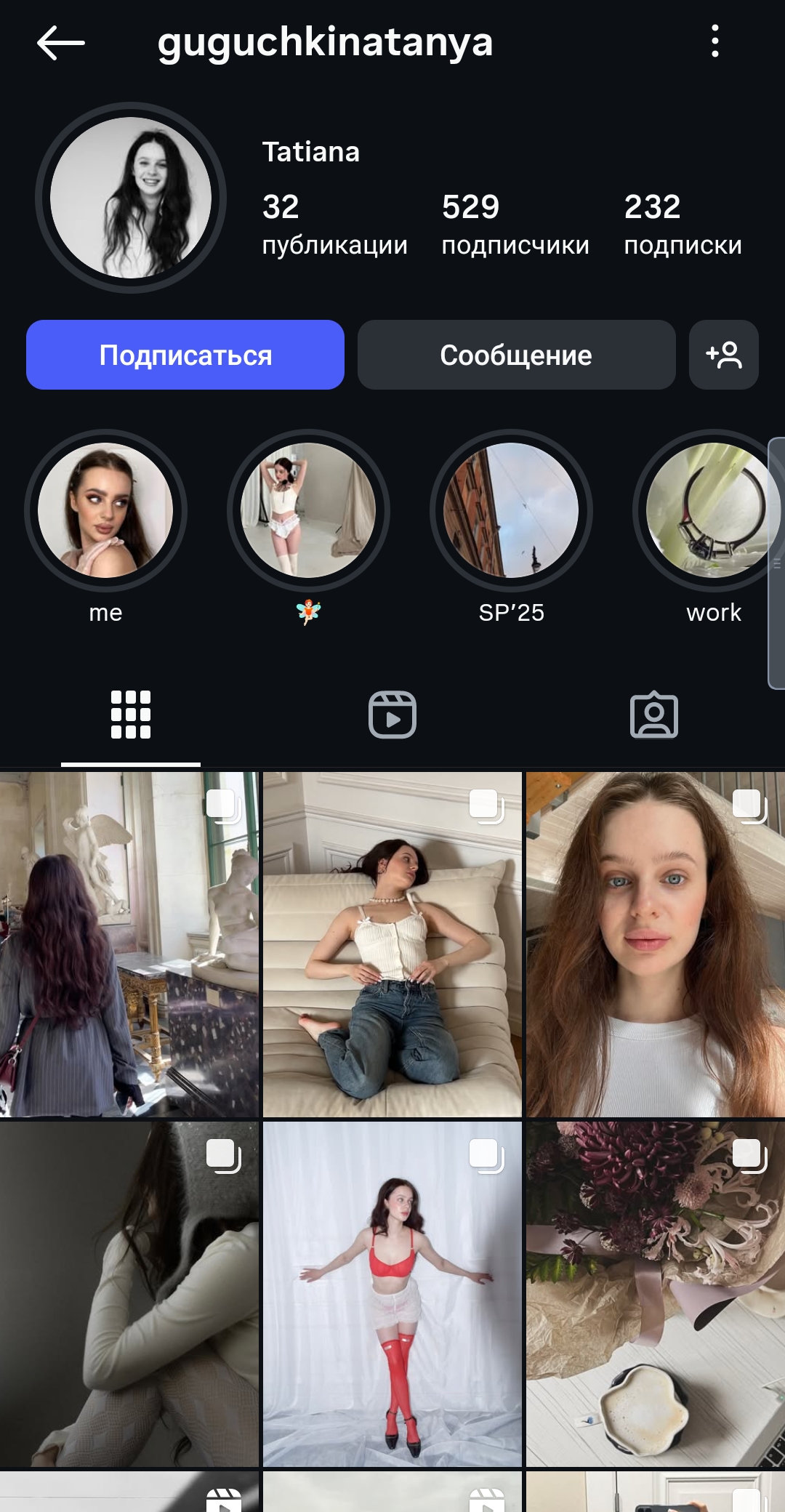Open the close-up selfie post
Screen dimensions: 785x1512
(656, 944)
